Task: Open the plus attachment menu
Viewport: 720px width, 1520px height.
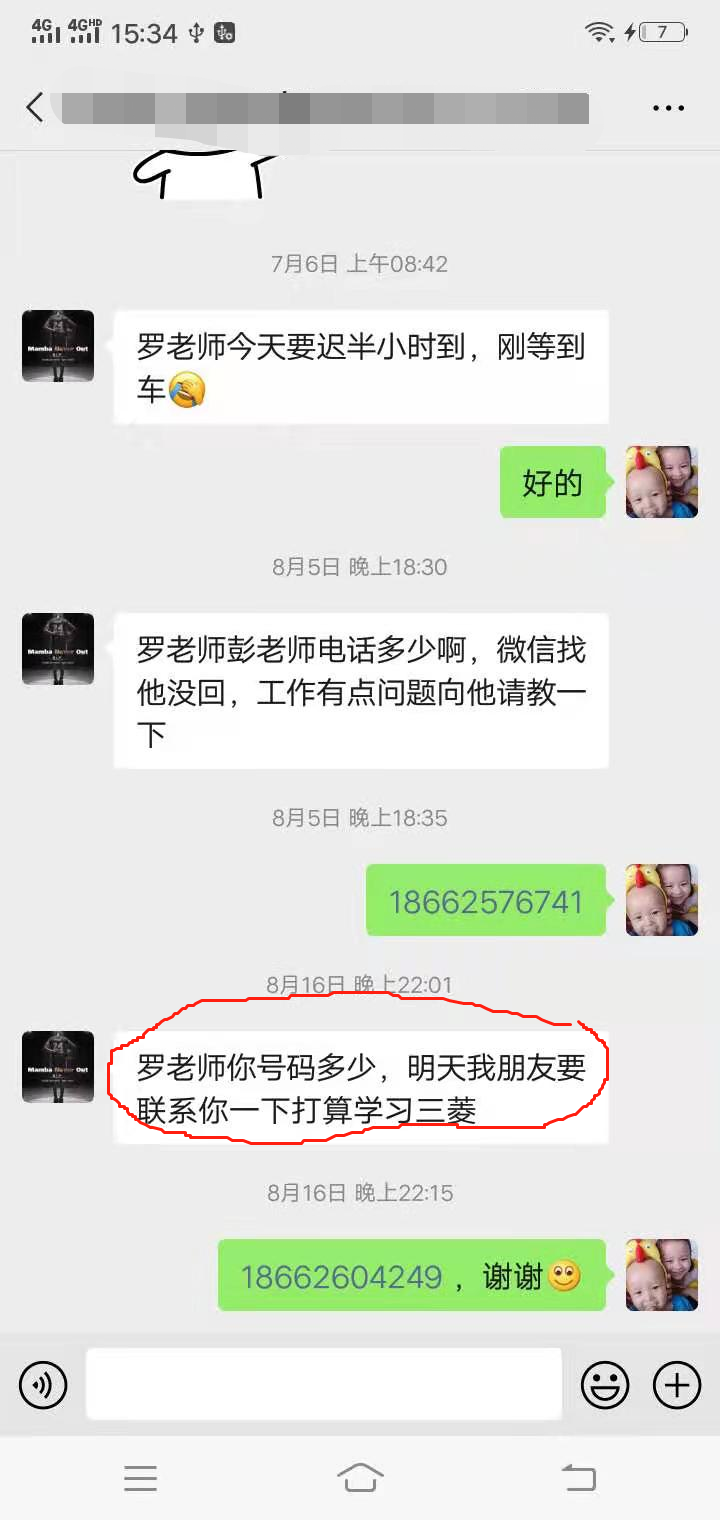Action: click(677, 1385)
